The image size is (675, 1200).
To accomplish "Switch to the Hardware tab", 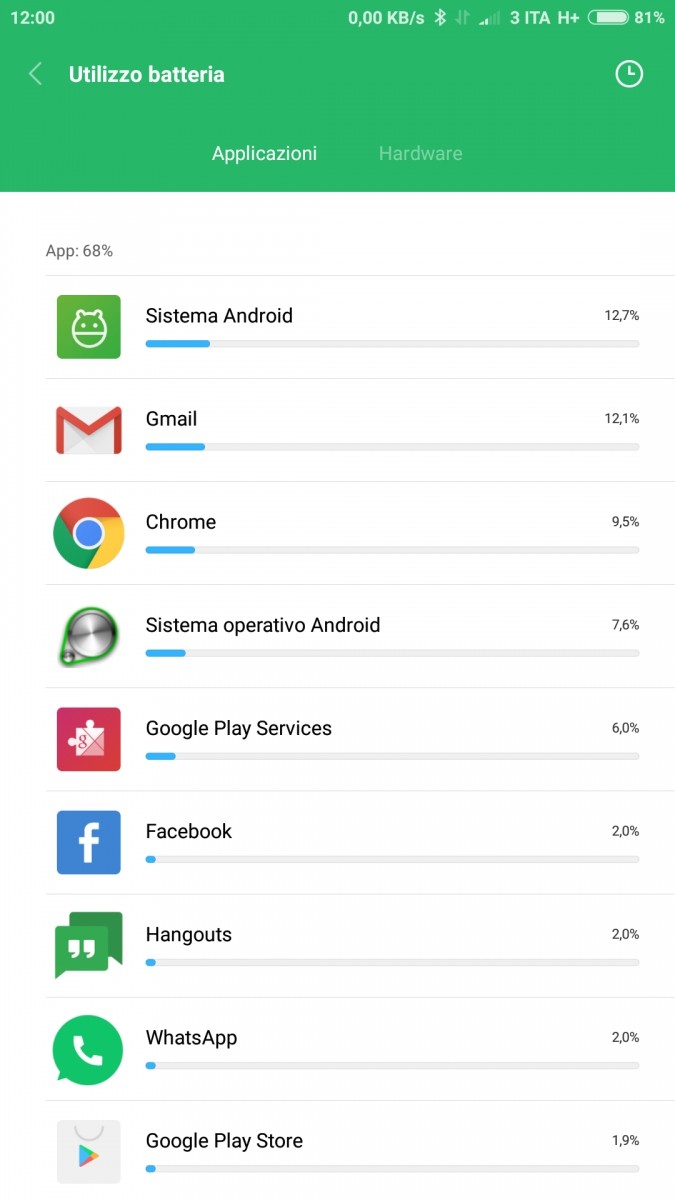I will pos(420,154).
